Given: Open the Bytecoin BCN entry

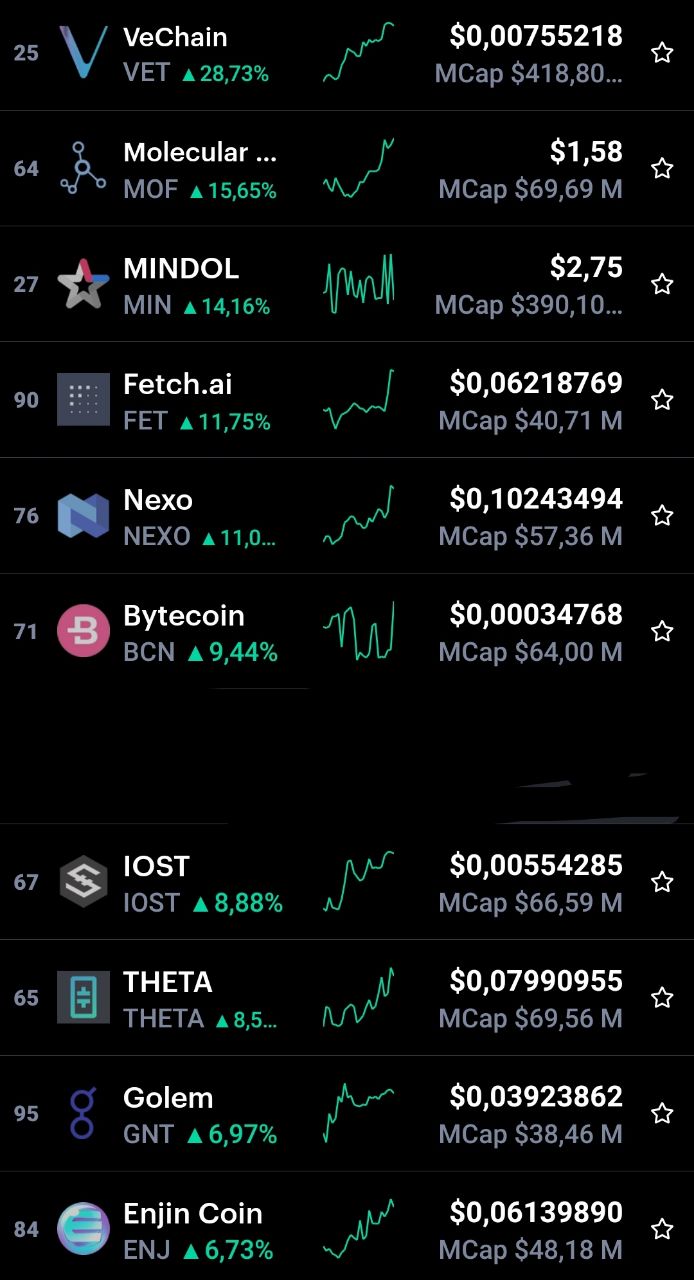Looking at the screenshot, I should tap(347, 632).
